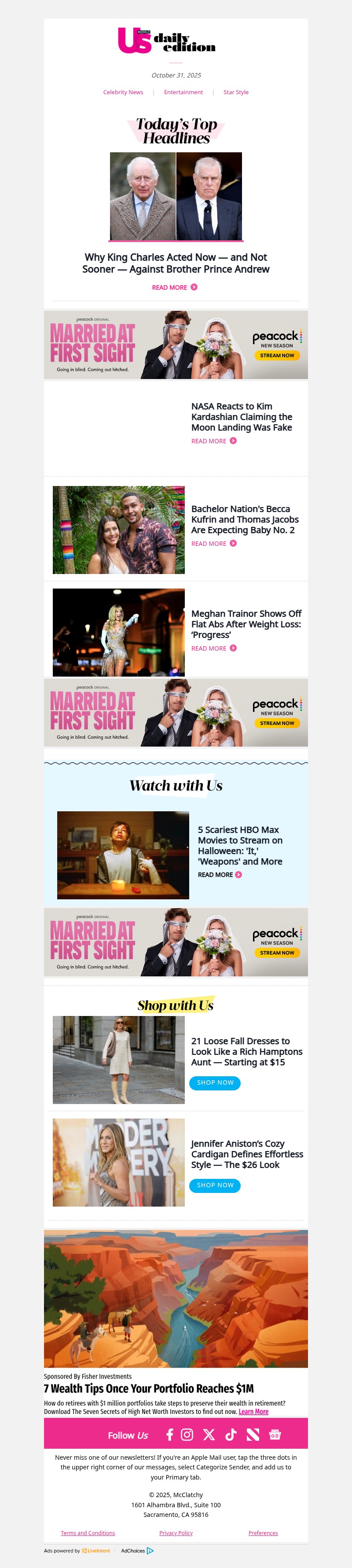Follow Us on Facebook

[169, 1435]
